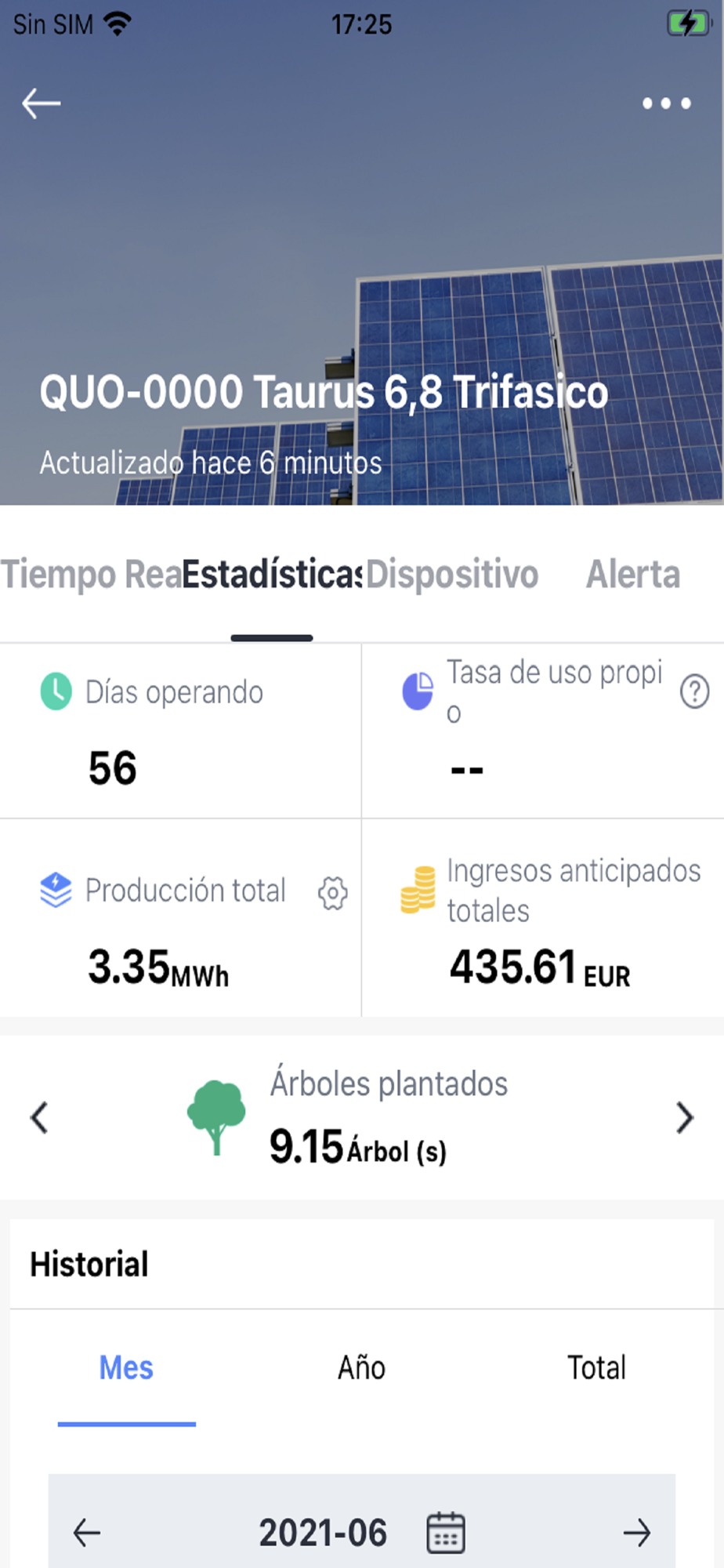
Task: Switch history to Total
Action: (596, 1368)
